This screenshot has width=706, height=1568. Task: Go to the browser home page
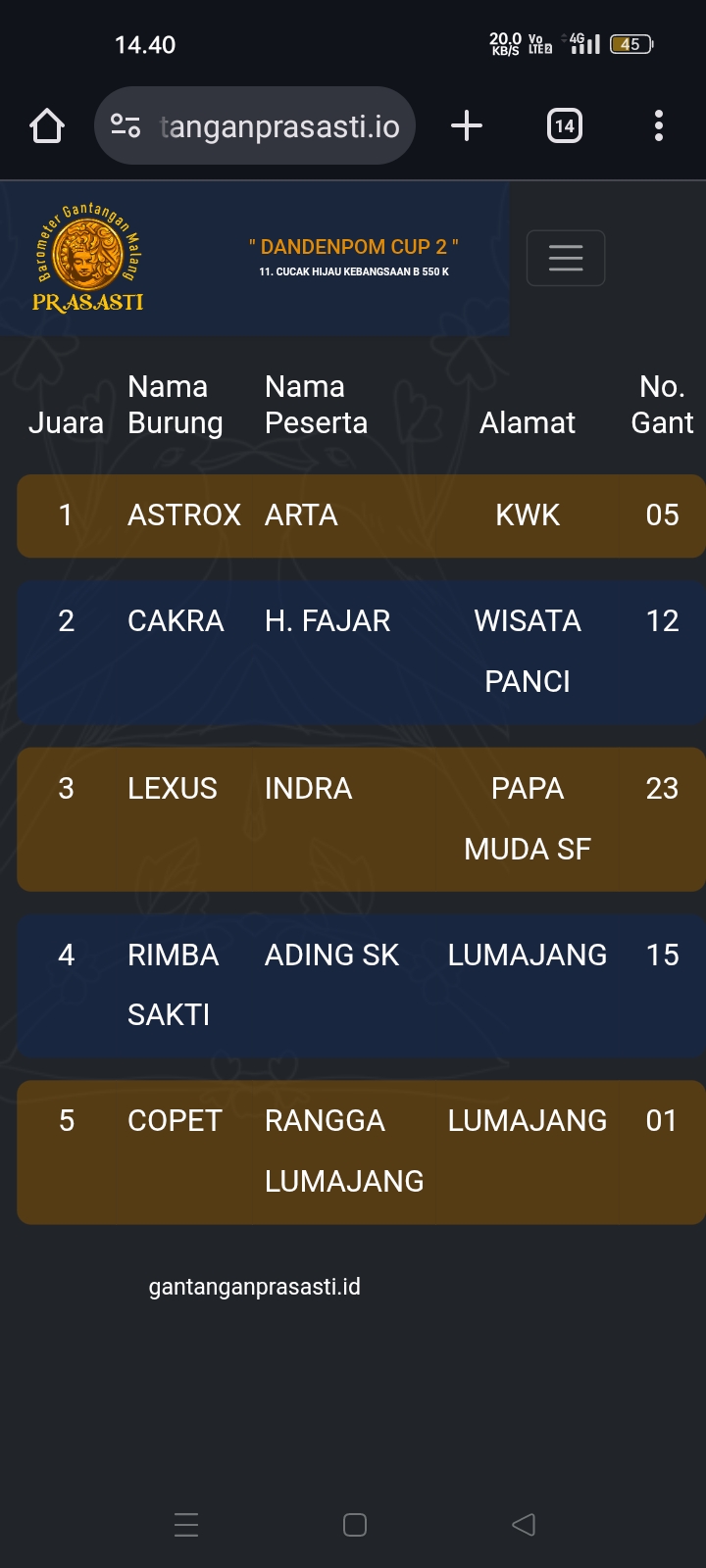(47, 126)
